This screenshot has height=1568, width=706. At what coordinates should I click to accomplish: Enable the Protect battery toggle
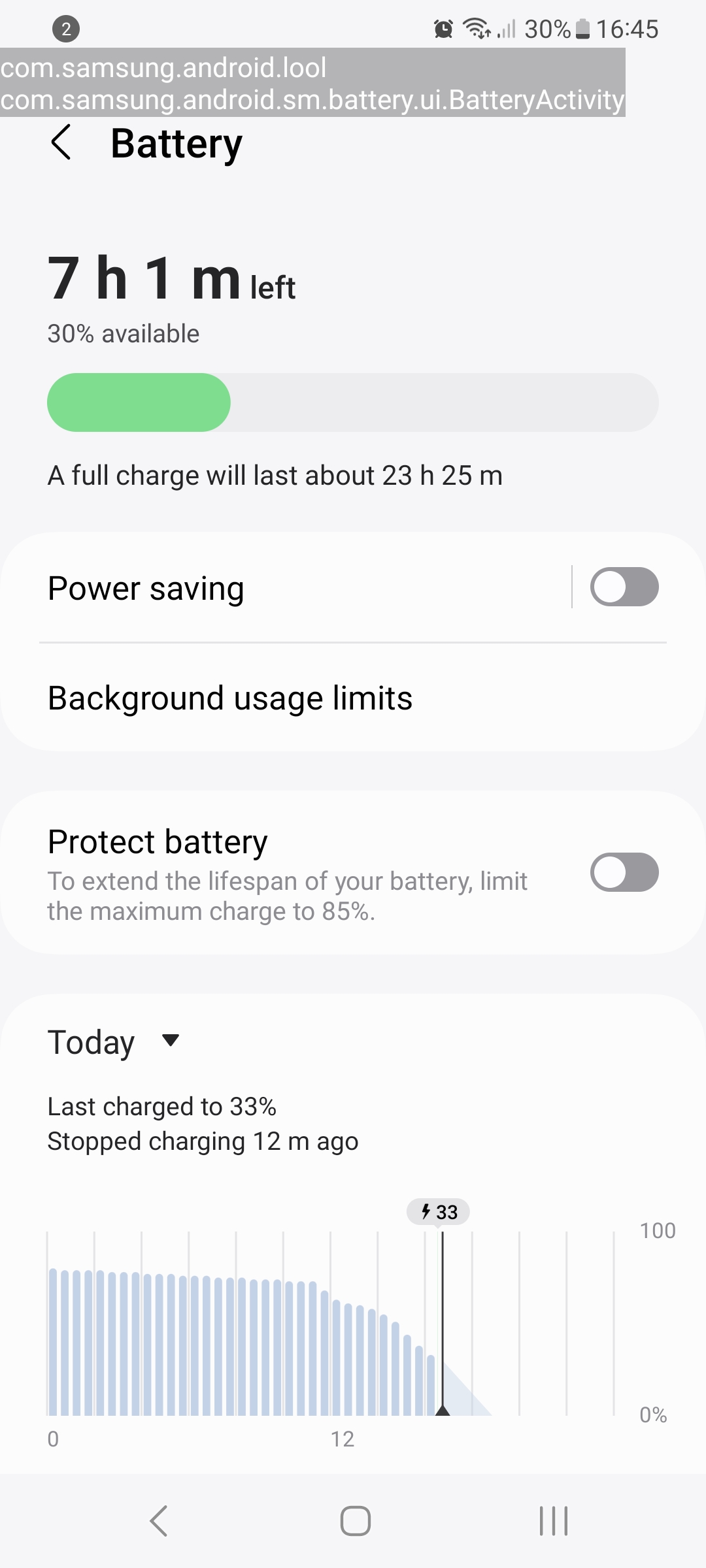[624, 872]
